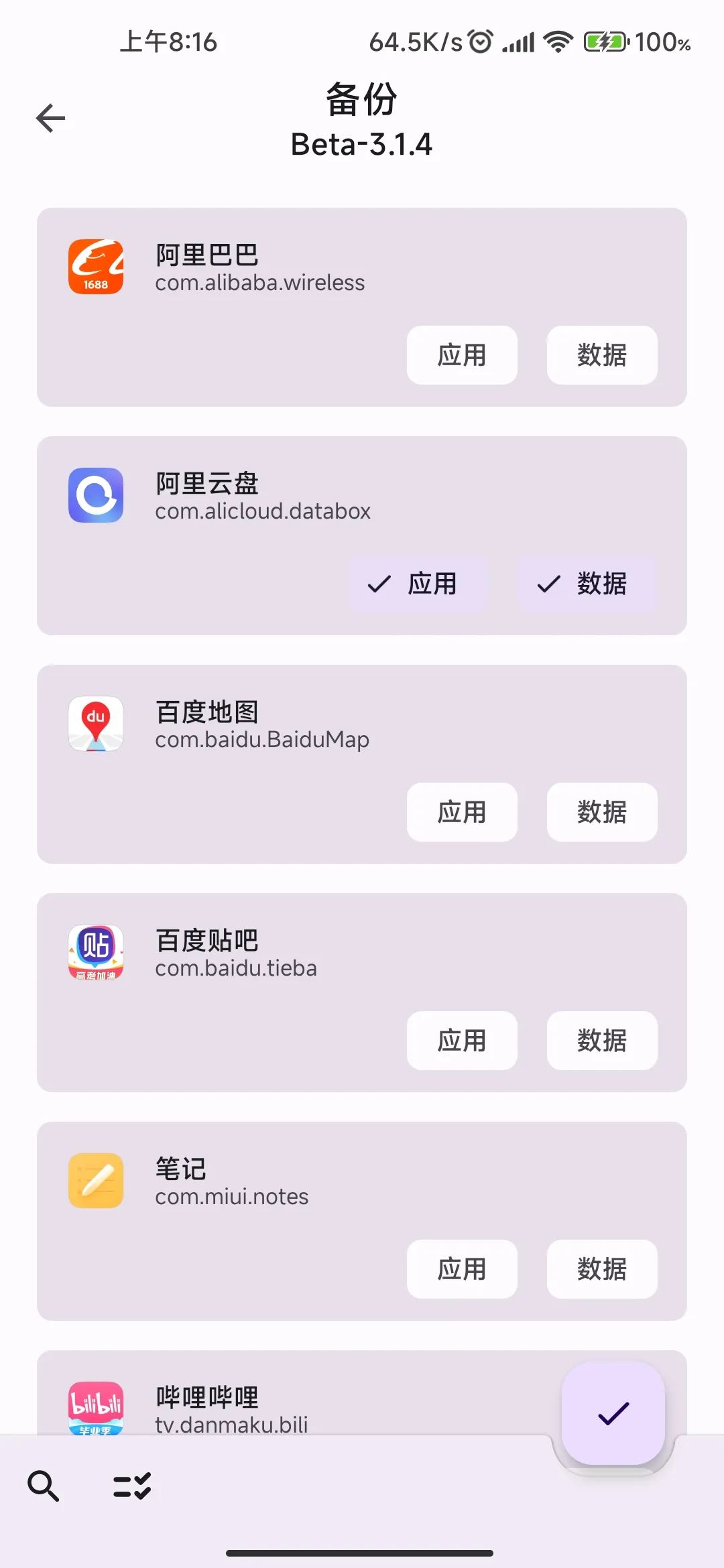Select 应用 for 阿里巴巴
Screen dimensions: 724x1568
tap(462, 355)
